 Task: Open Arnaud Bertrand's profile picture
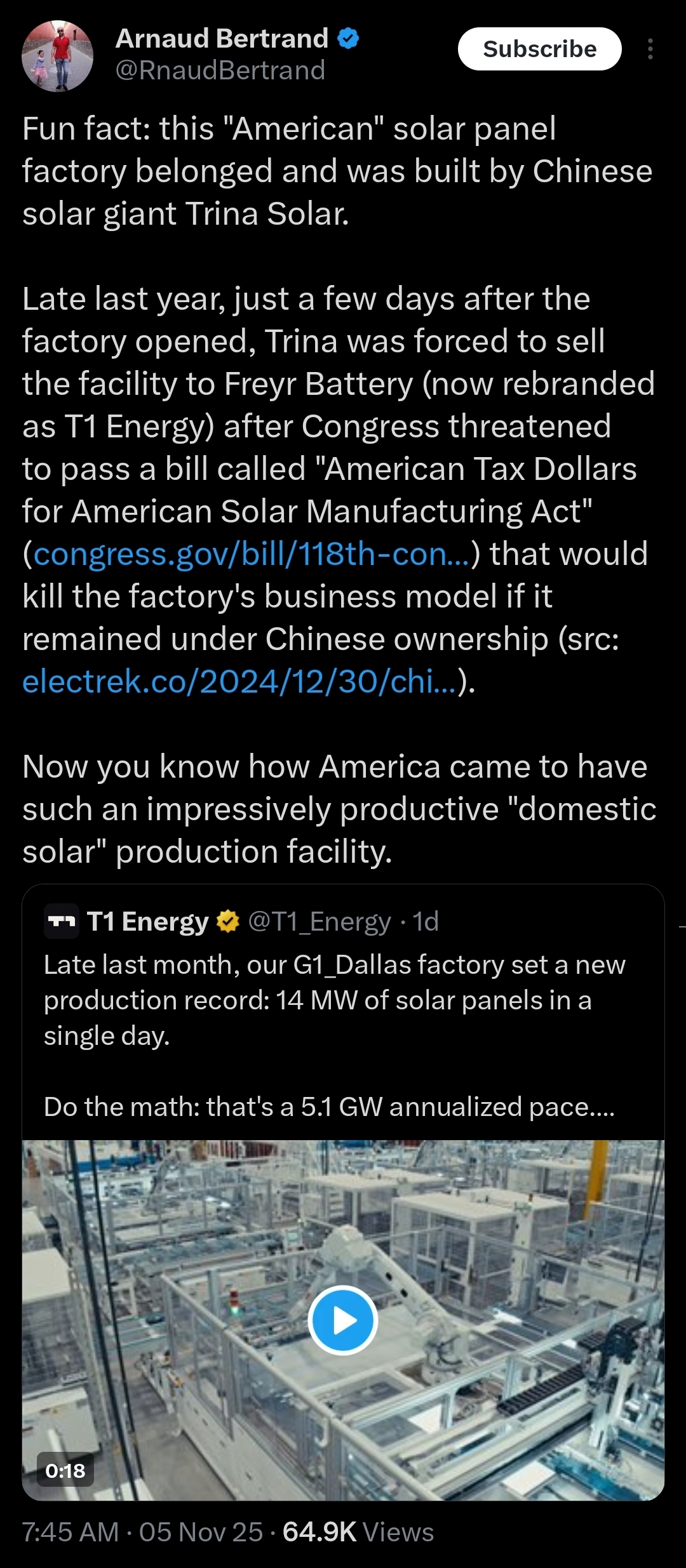click(57, 56)
